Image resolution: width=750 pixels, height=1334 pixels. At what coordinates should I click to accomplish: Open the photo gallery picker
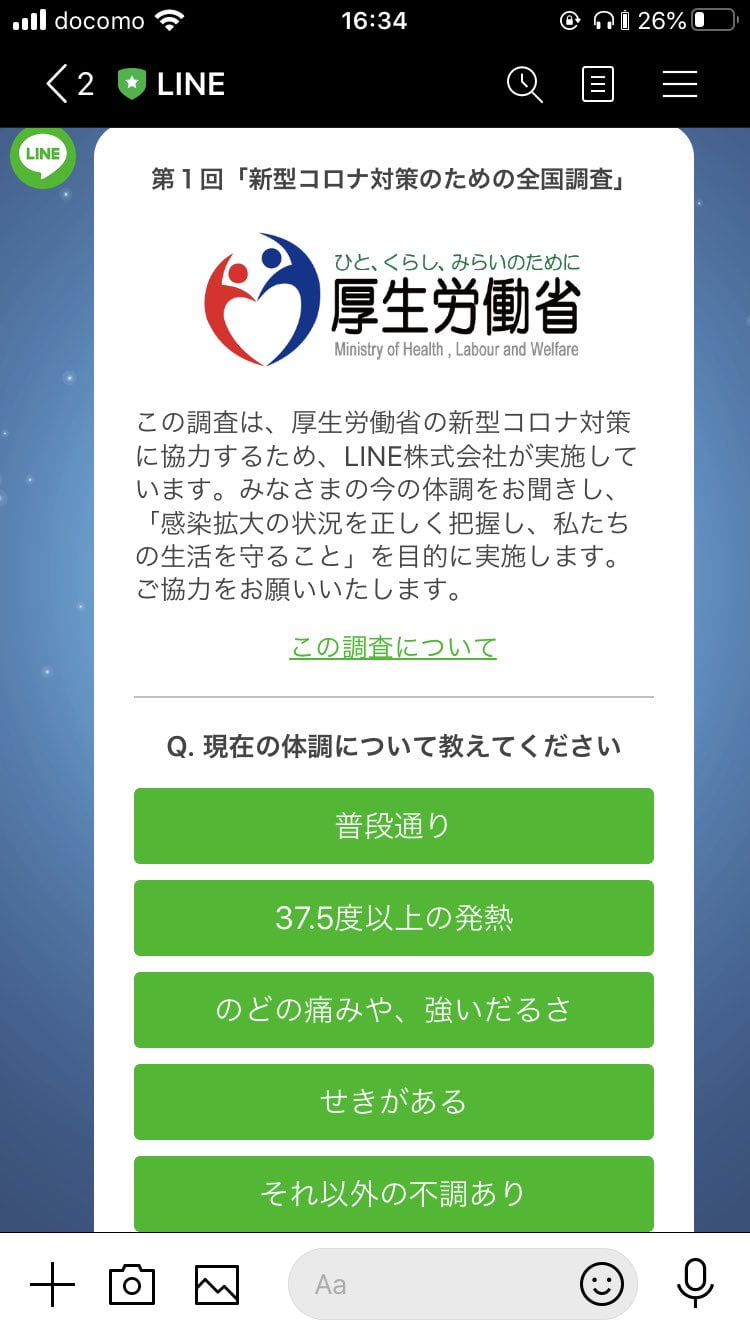pos(216,1284)
